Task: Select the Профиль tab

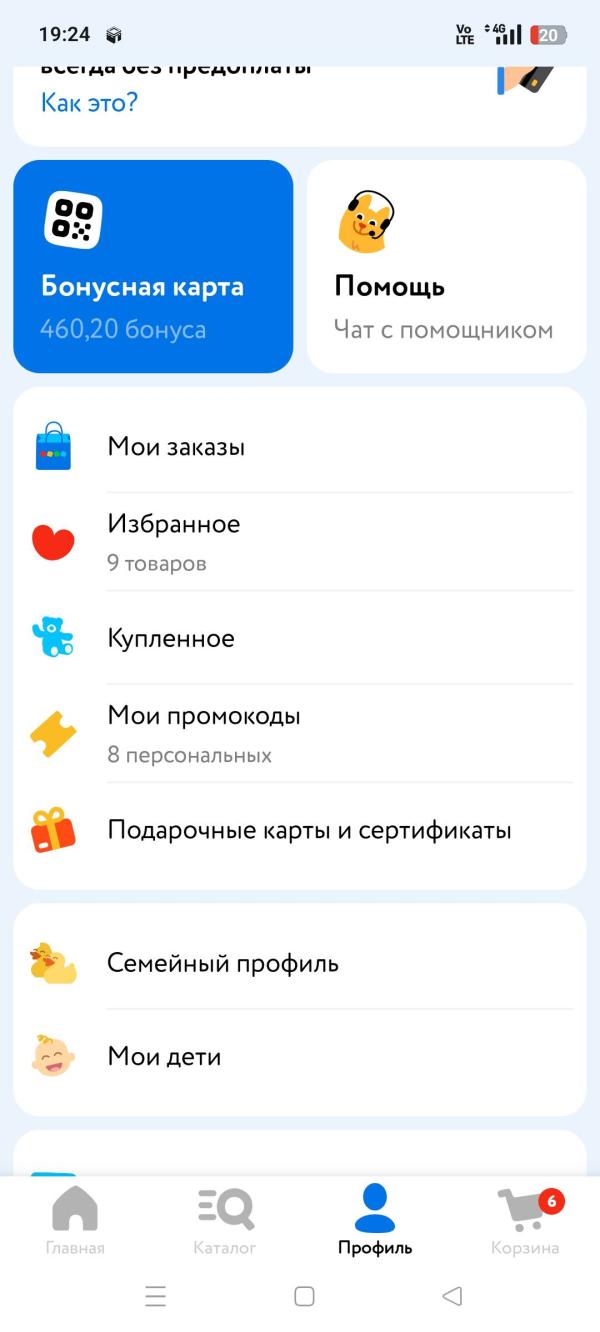Action: [375, 1220]
